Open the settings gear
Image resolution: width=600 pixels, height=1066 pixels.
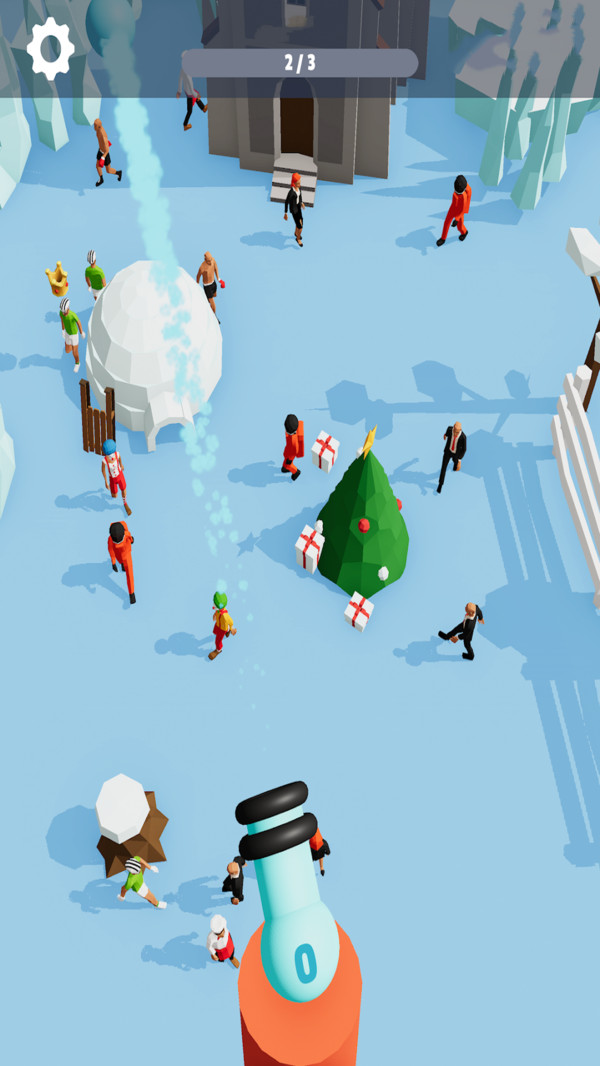[50, 48]
